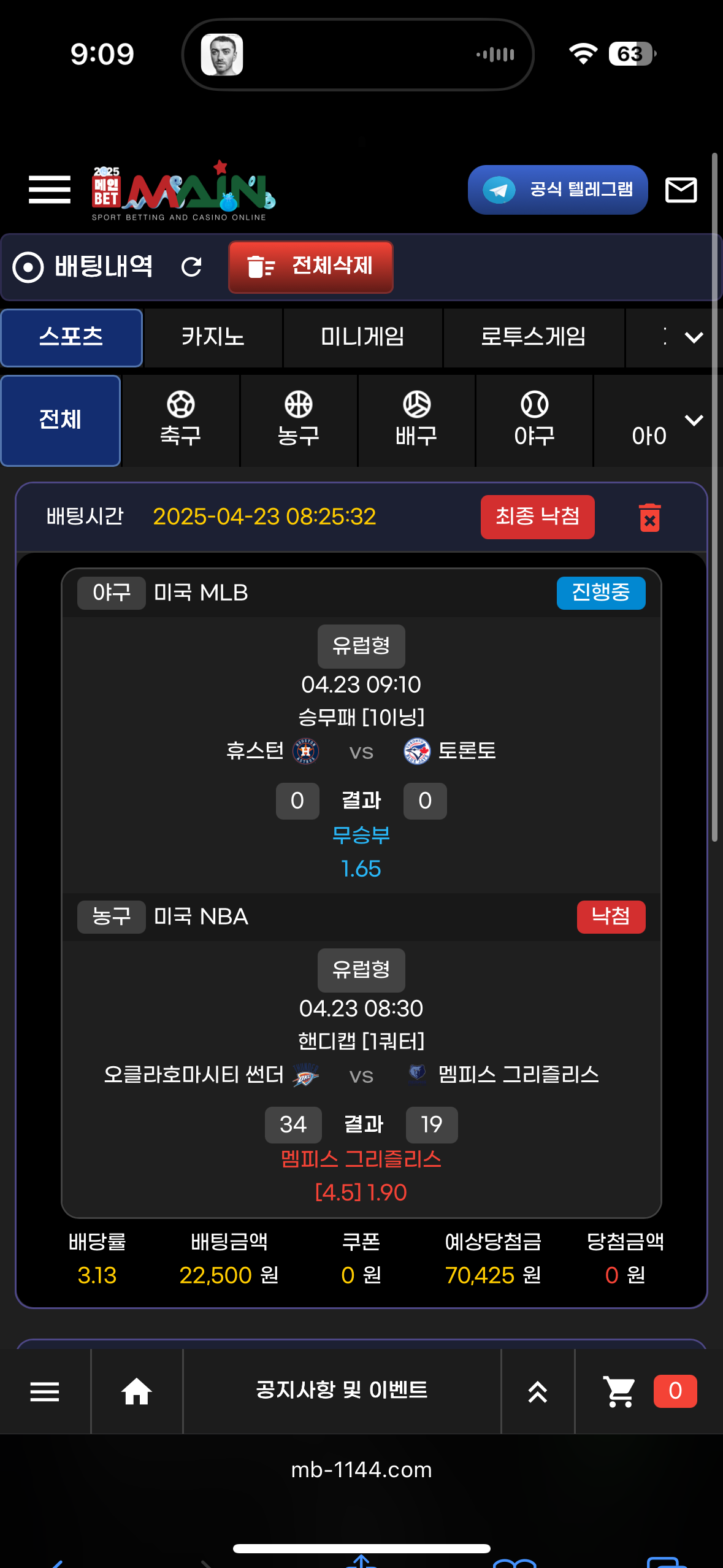Filter bets by 야구
Image resolution: width=723 pixels, height=1568 pixels.
click(x=534, y=420)
